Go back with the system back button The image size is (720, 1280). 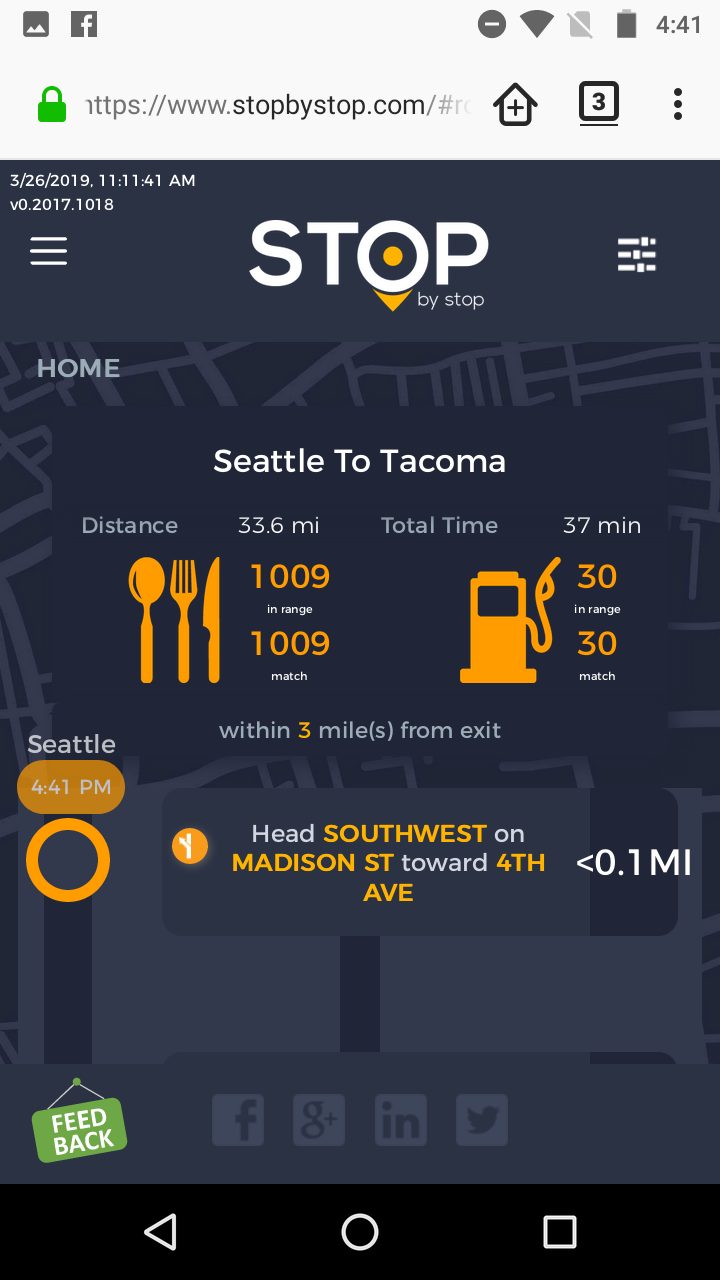(160, 1232)
